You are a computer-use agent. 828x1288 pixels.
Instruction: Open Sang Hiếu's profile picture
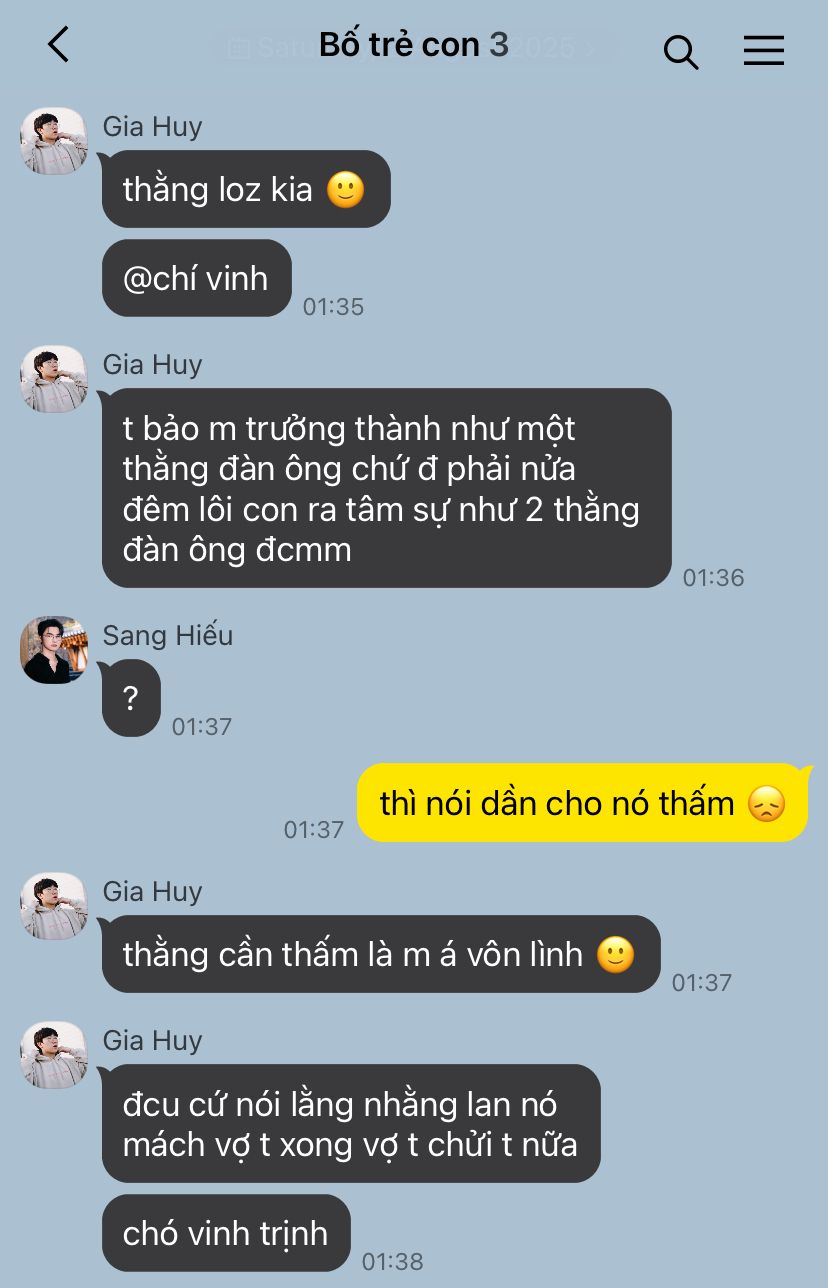(54, 650)
